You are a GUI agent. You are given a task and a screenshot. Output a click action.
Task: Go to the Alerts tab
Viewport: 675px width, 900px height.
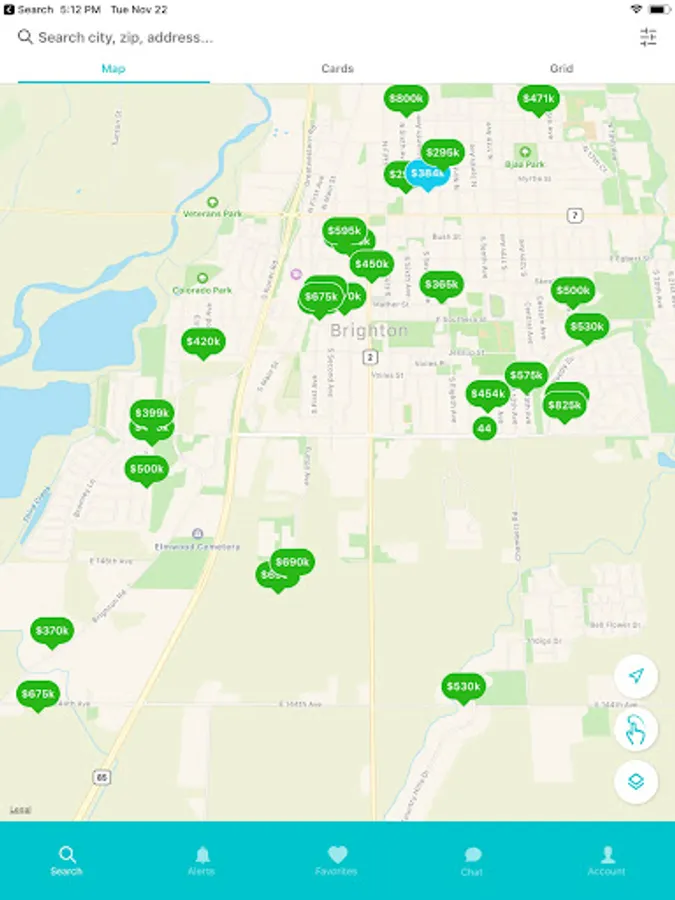[x=202, y=859]
